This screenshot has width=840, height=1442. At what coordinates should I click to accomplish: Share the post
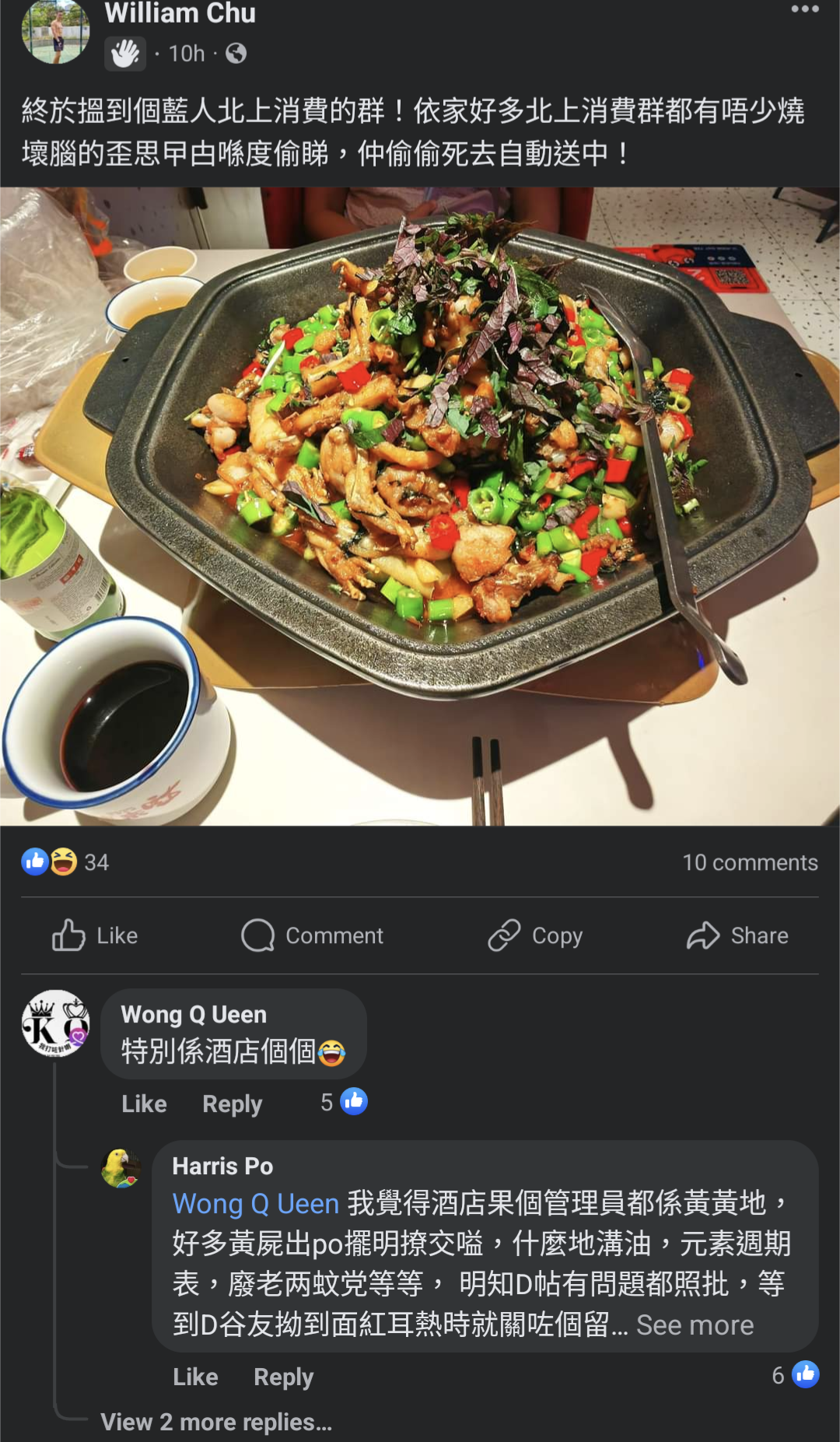click(737, 935)
